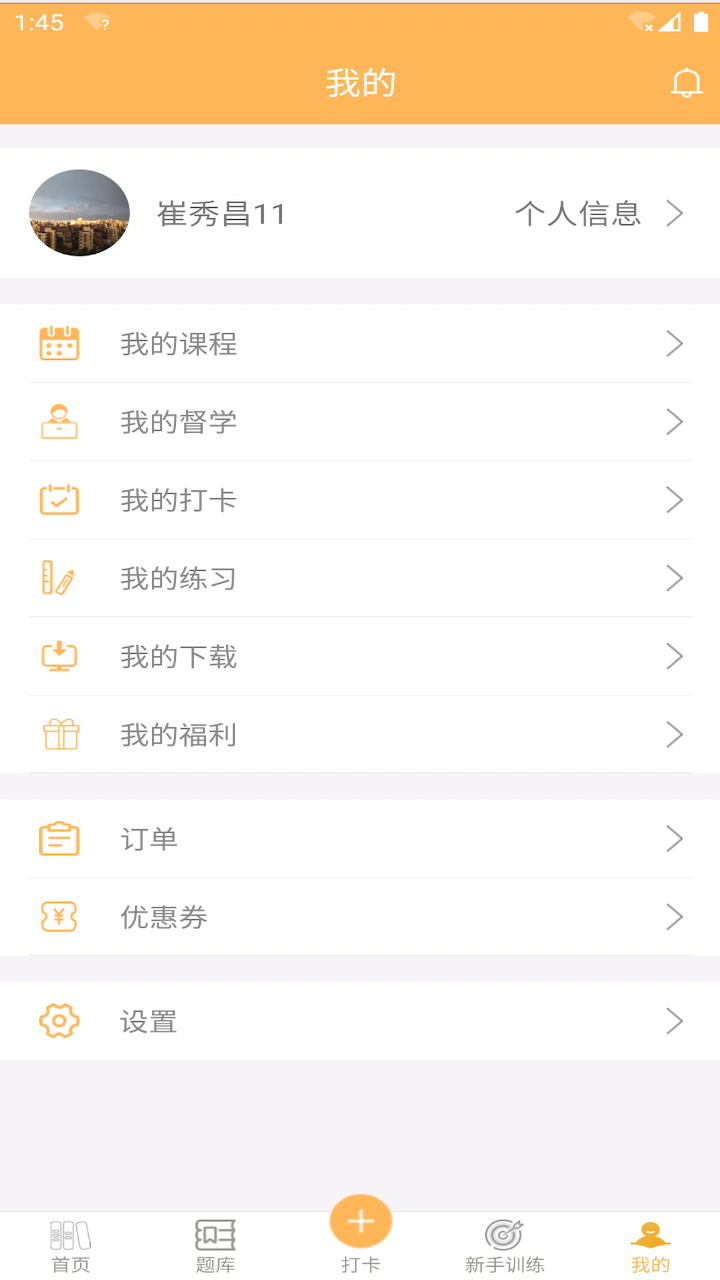720x1280 pixels.
Task: Click the 优惠券 coupon icon
Action: pos(59,917)
